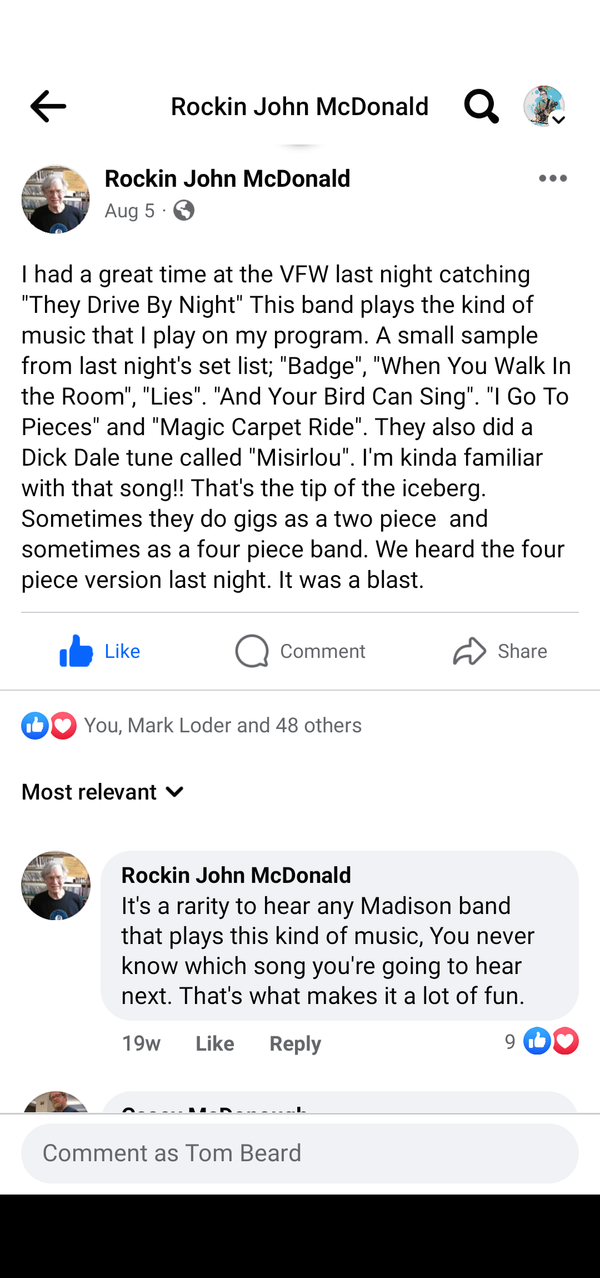The width and height of the screenshot is (600, 1278).
Task: Share this post
Action: tap(500, 651)
